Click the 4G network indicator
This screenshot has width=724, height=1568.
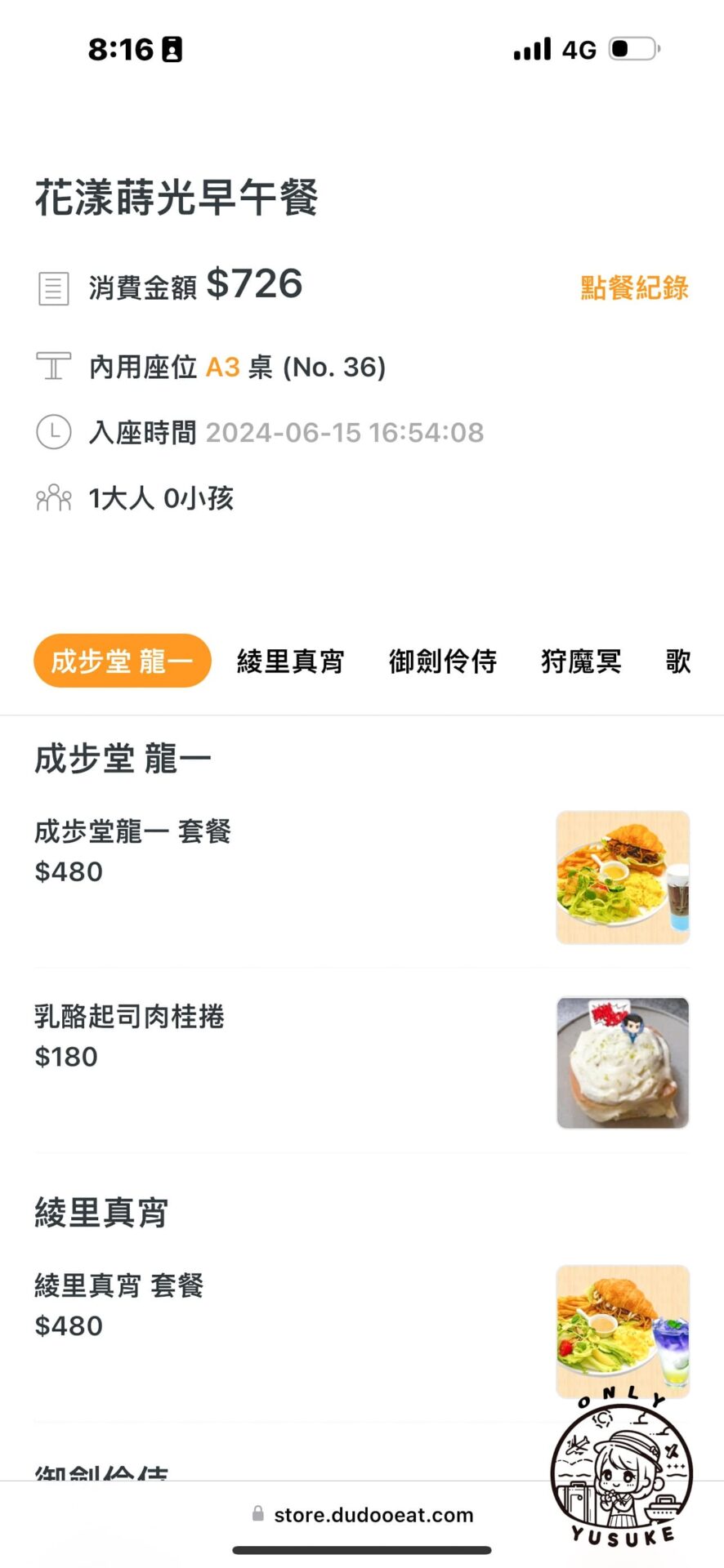[577, 49]
